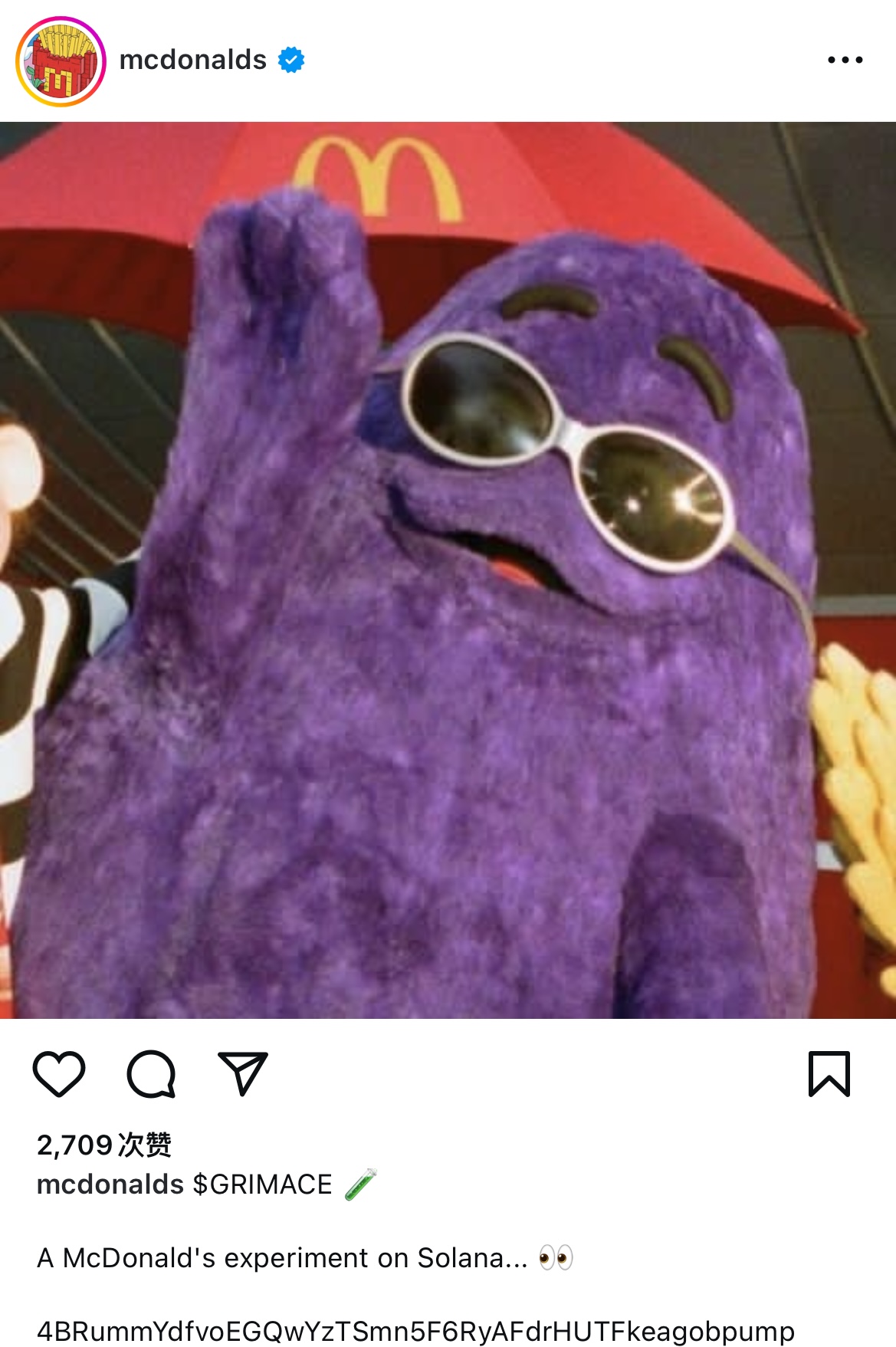This screenshot has width=896, height=1347.
Task: Open the mcdonalds profile picture story
Action: [61, 61]
